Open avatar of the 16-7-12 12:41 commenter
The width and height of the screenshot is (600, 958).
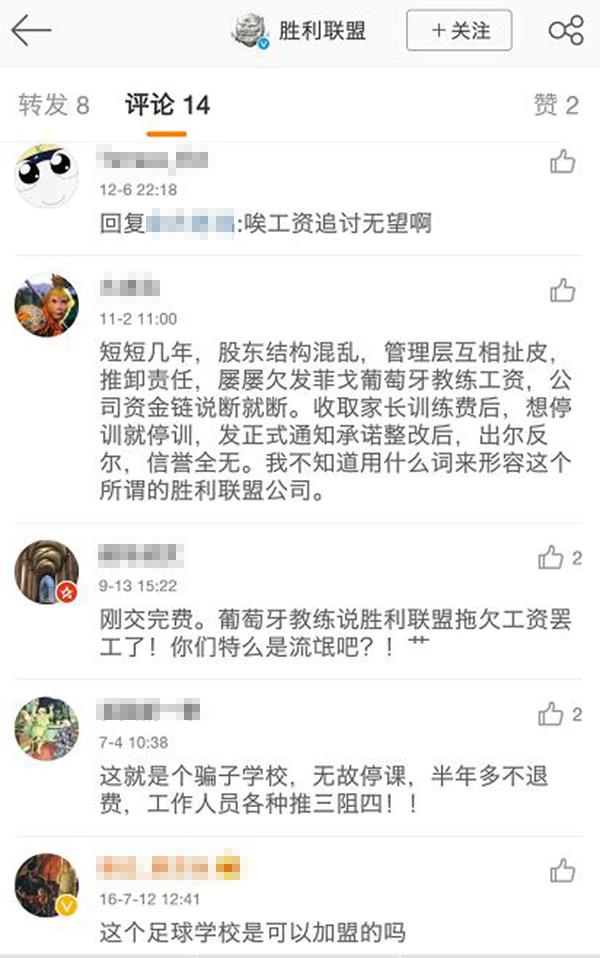[47, 885]
